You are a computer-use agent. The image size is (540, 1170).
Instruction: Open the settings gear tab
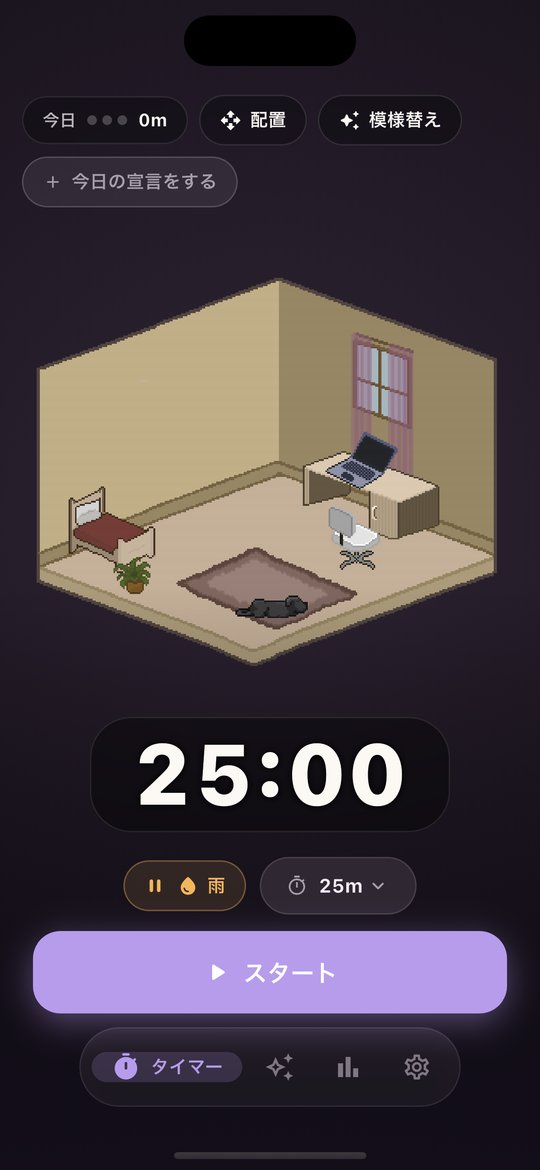point(416,1067)
